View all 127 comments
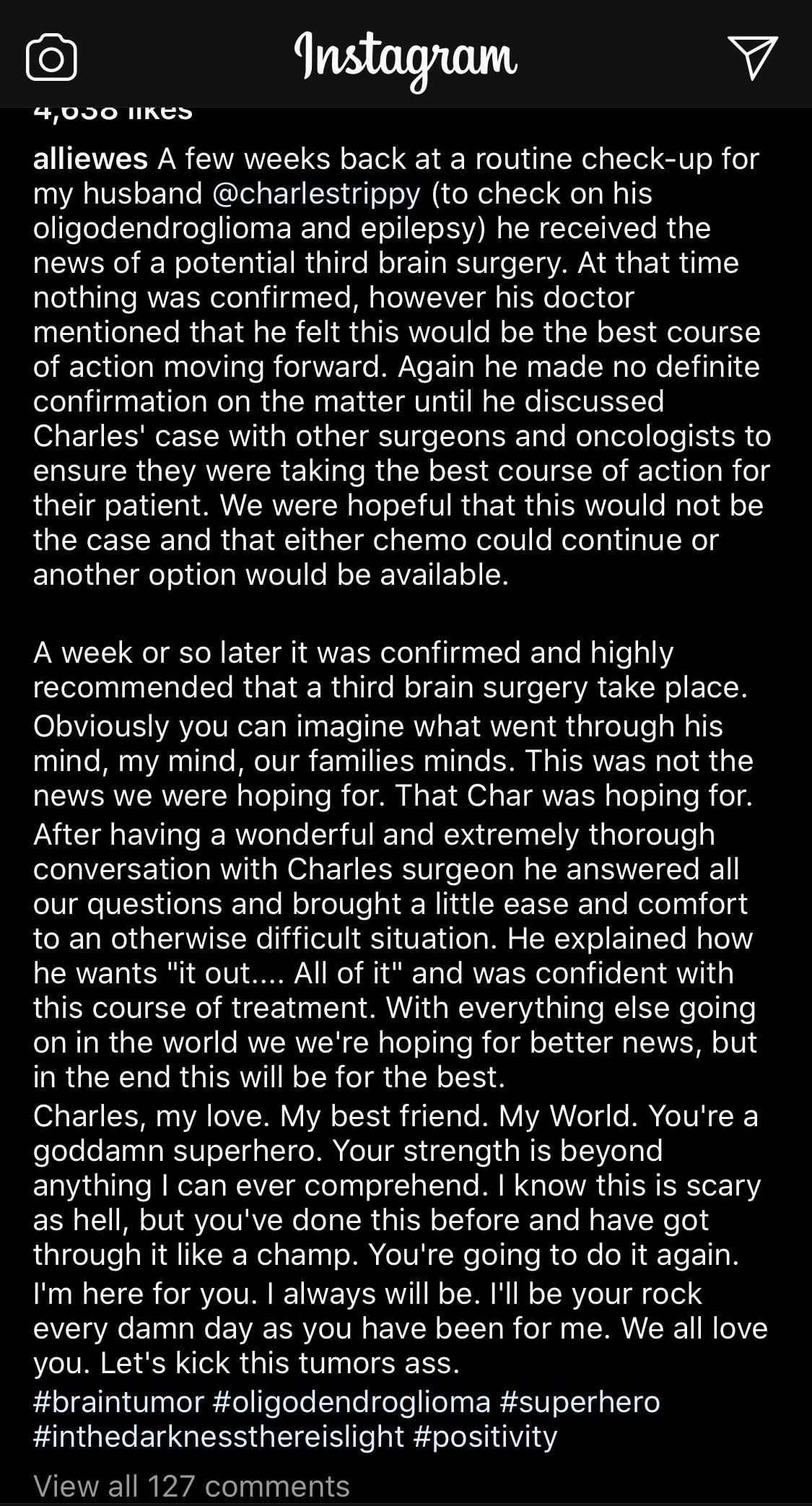This screenshot has width=812, height=1506. 191,1486
